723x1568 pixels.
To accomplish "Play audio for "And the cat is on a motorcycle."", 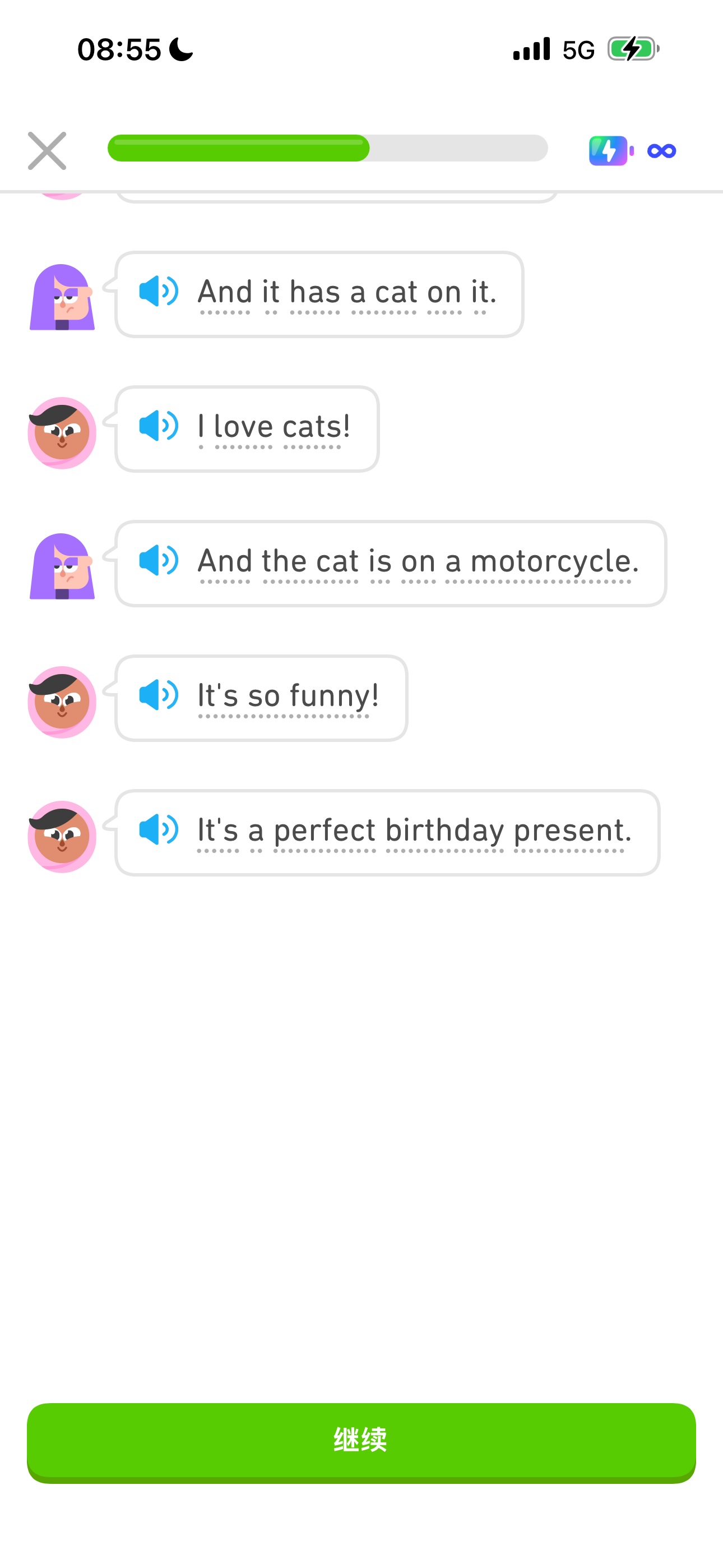I will tap(158, 560).
